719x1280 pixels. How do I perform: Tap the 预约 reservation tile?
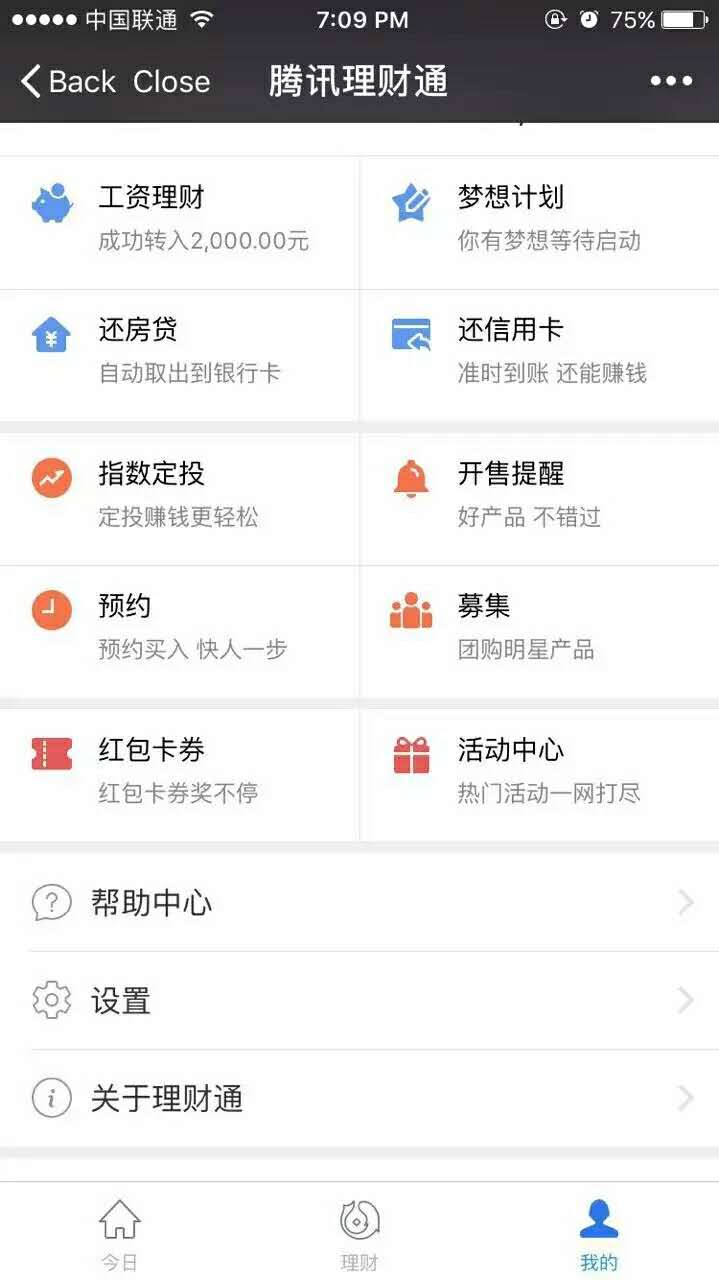coord(180,630)
